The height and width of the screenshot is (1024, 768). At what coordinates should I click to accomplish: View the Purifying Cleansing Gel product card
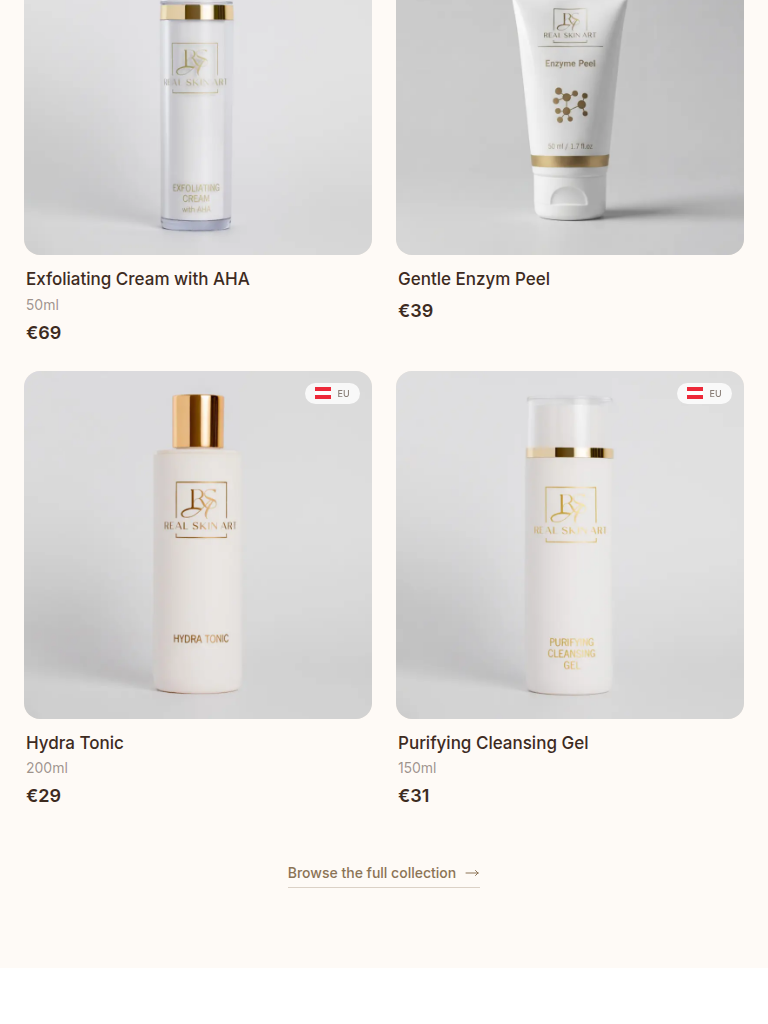(570, 545)
